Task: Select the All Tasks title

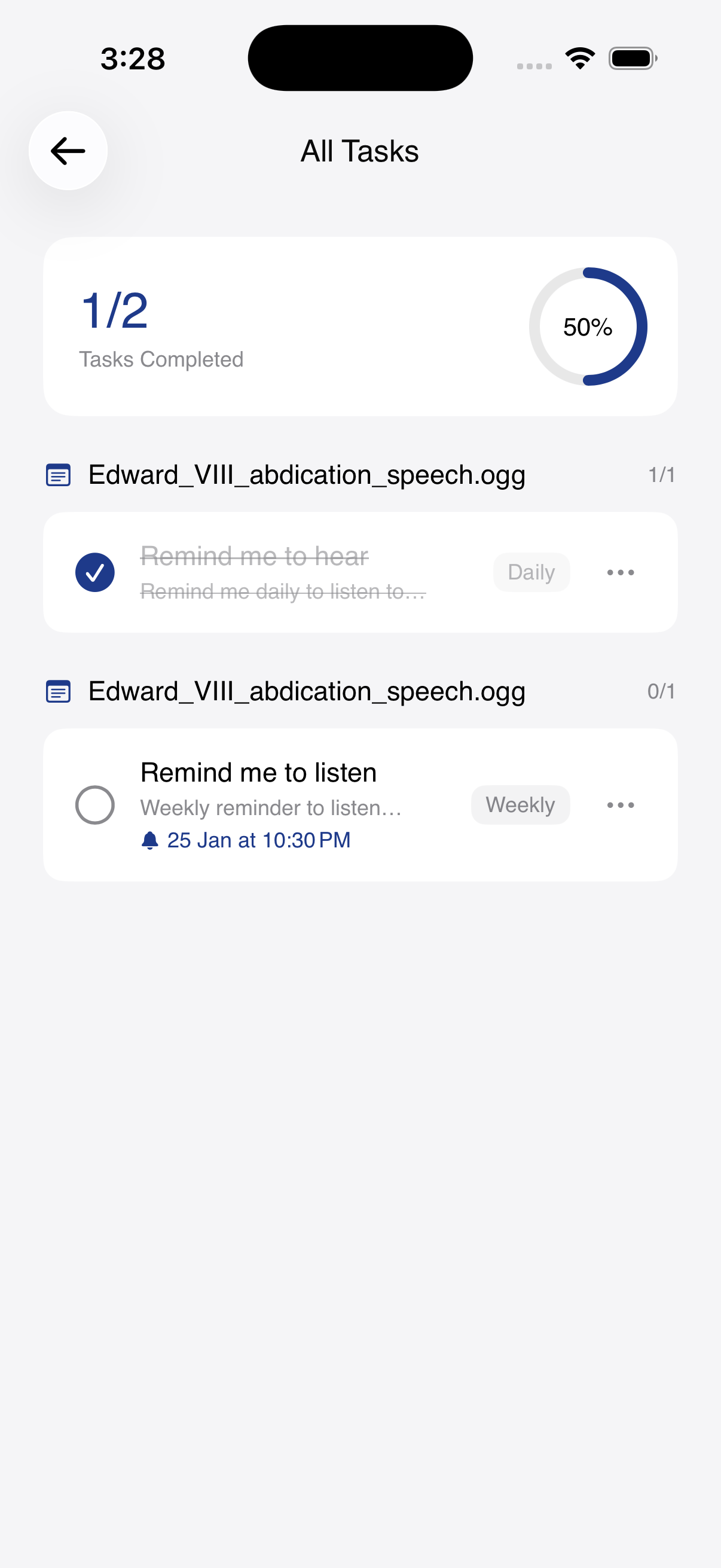Action: 360,150
